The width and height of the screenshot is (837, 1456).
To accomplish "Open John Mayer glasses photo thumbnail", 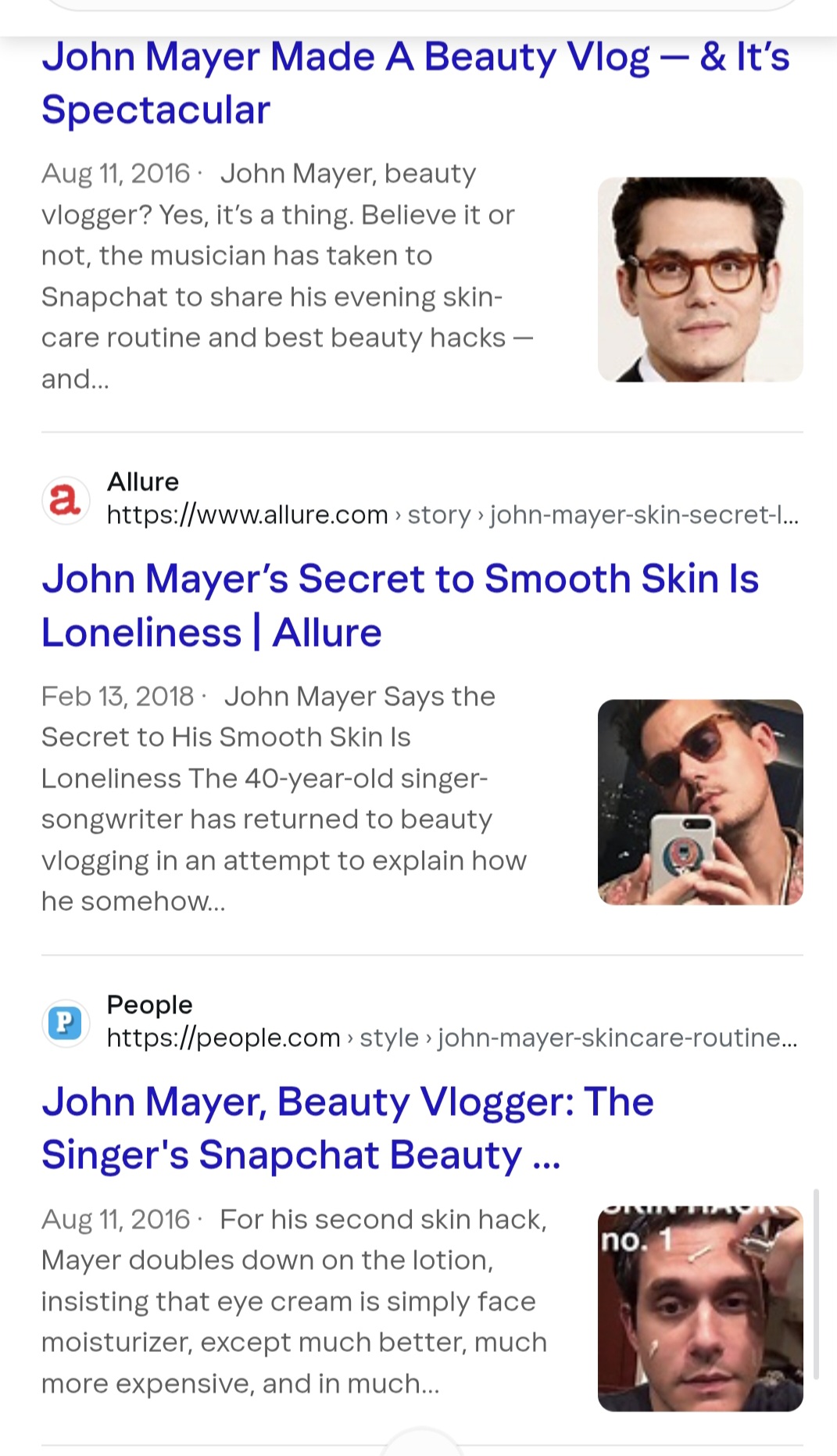I will [x=699, y=279].
